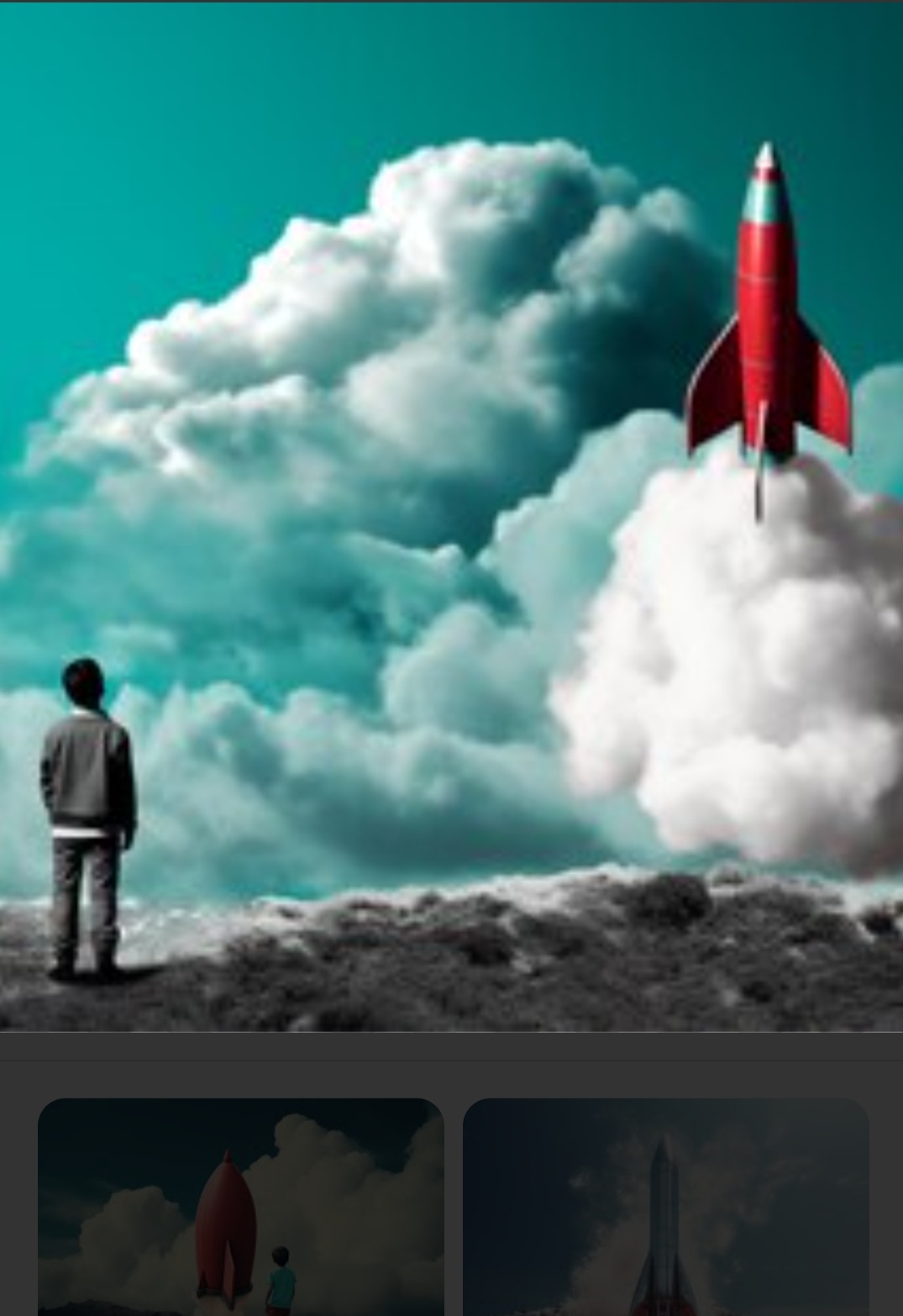Open the dark rocket launch thumbnail
903x1316 pixels.
pyautogui.click(x=665, y=1206)
